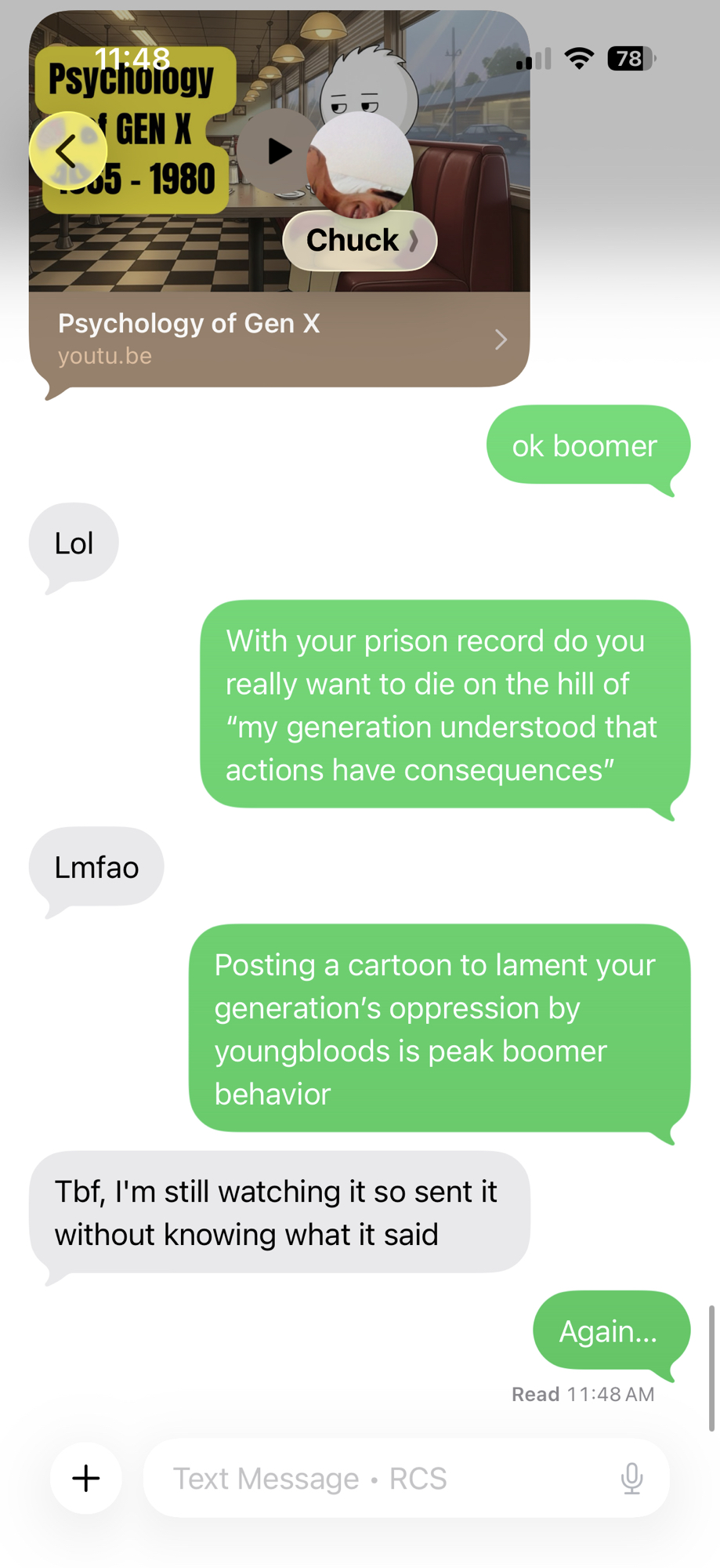The height and width of the screenshot is (1568, 720).
Task: Play the Psychology of Gen X video
Action: tap(277, 151)
